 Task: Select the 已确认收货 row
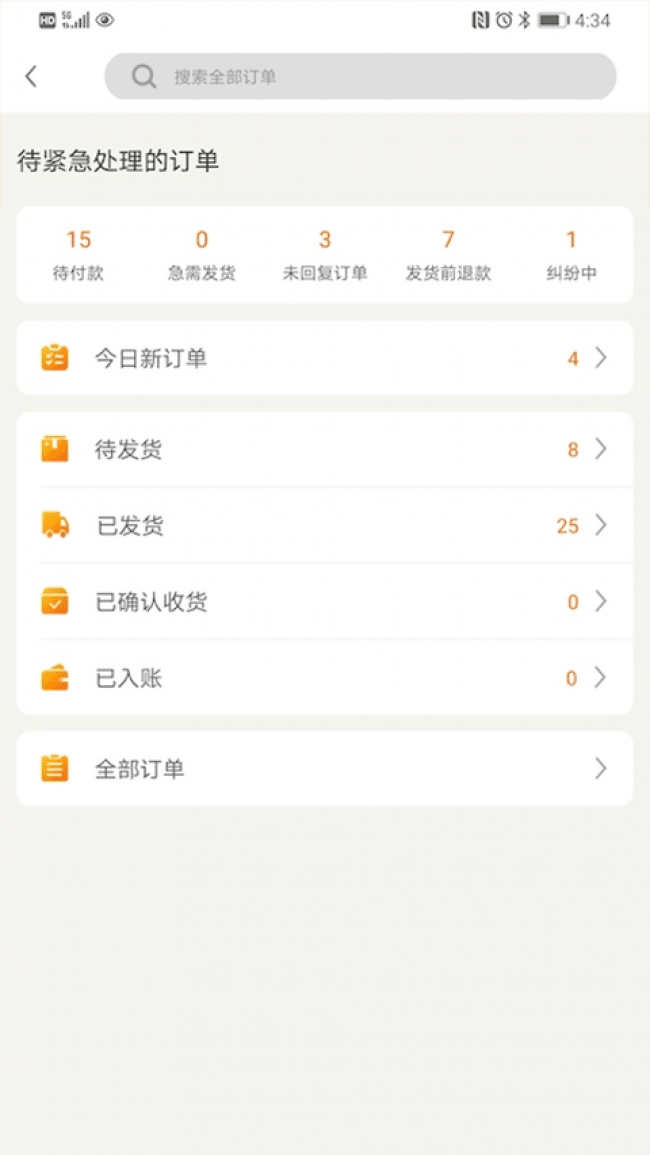tap(325, 602)
